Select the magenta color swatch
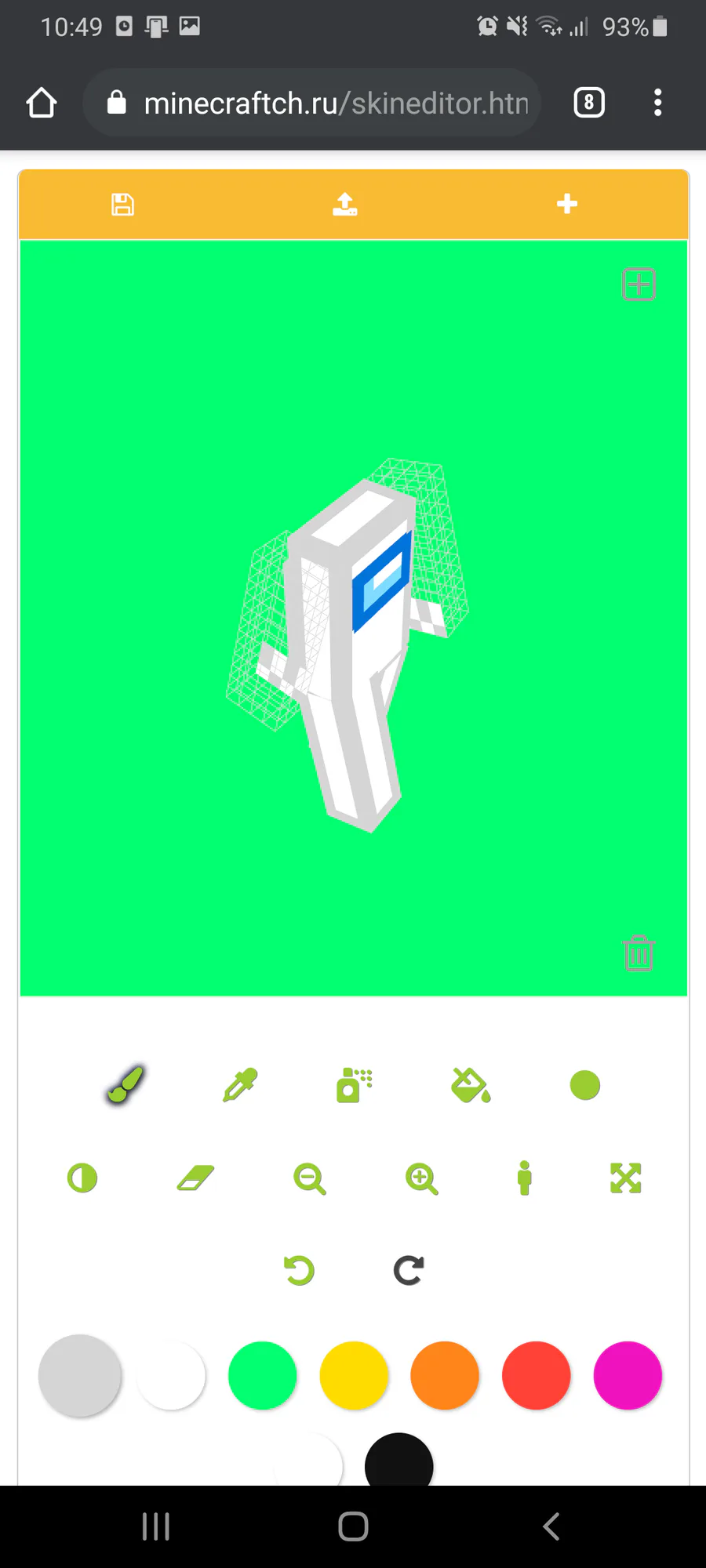 [628, 1375]
